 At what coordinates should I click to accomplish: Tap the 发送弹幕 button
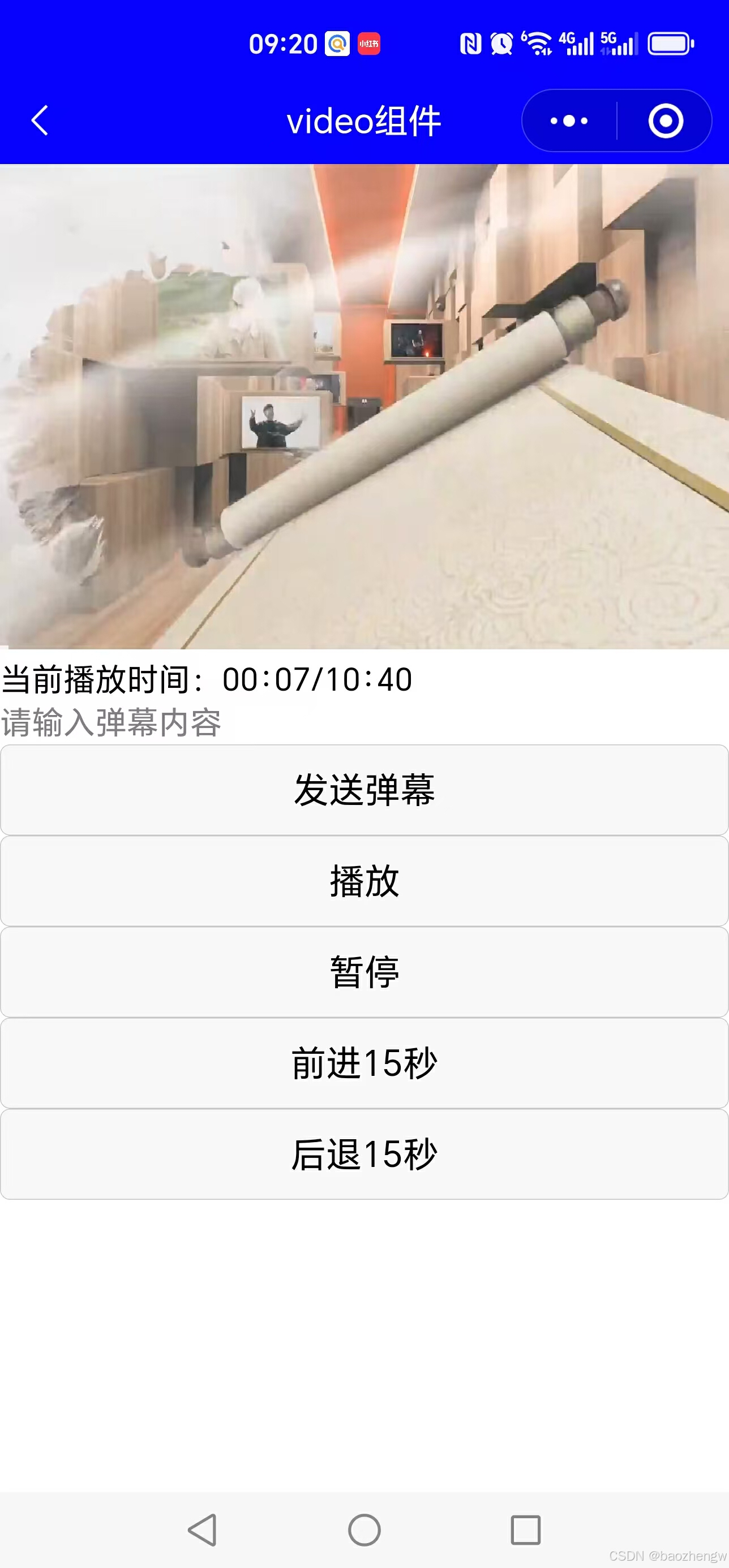click(x=364, y=790)
